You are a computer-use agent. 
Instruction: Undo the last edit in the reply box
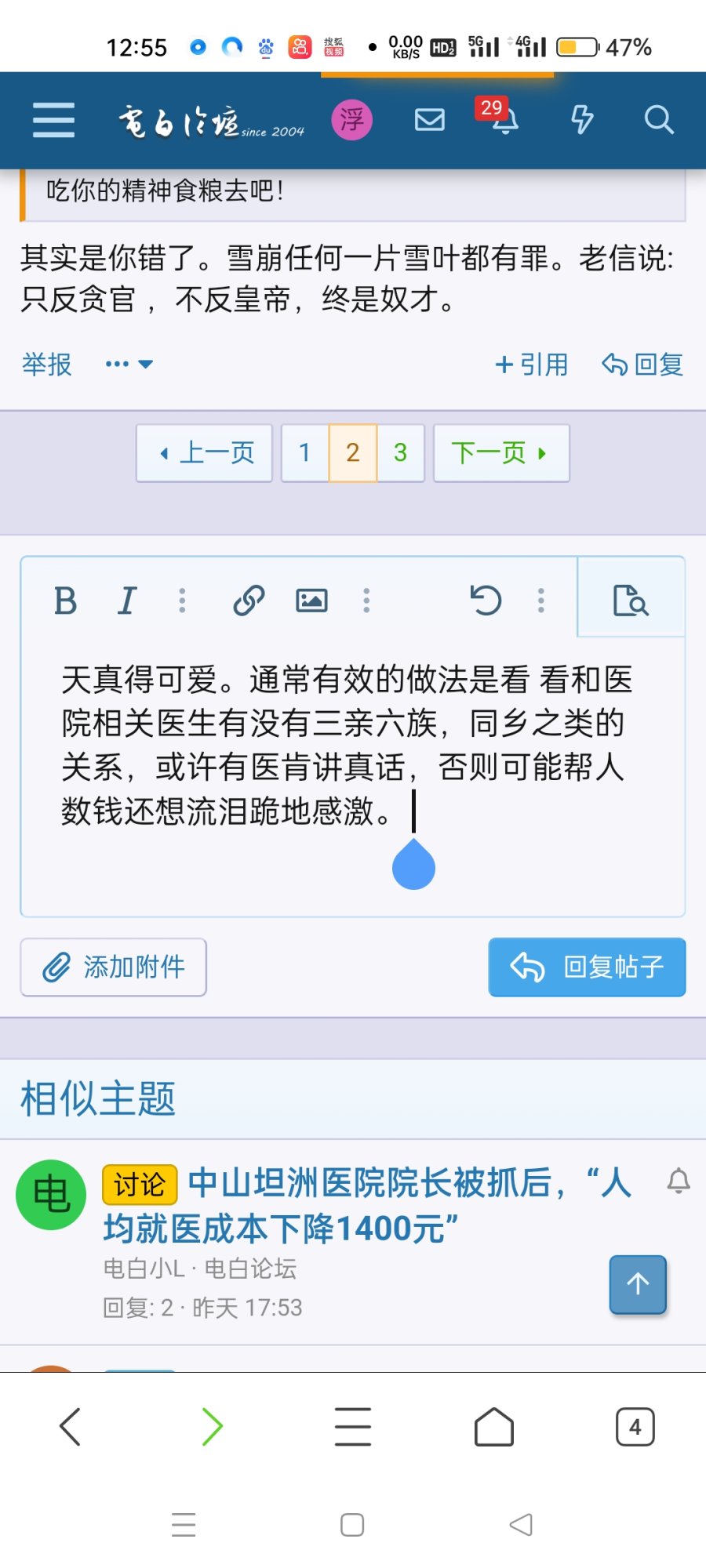[x=486, y=600]
